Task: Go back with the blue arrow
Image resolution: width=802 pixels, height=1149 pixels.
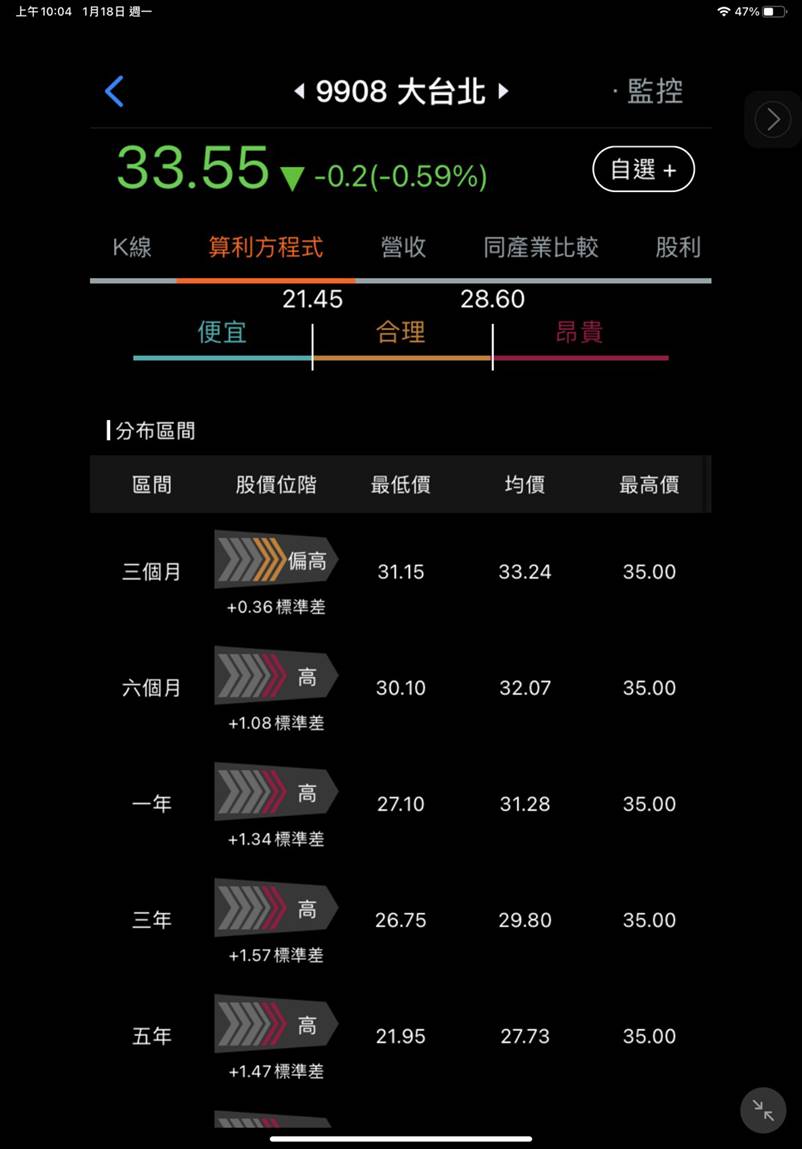Action: pos(114,92)
